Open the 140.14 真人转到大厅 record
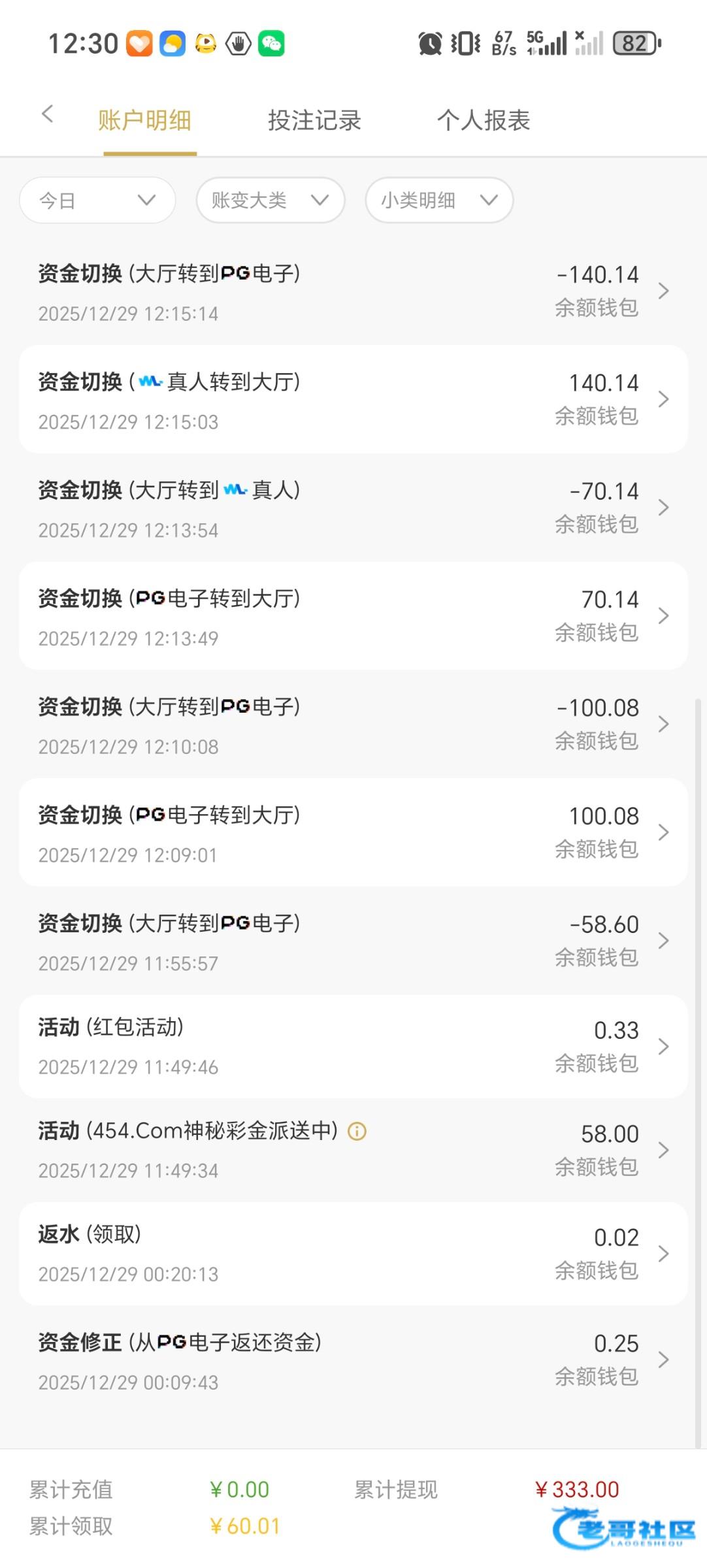Image resolution: width=707 pixels, height=1568 pixels. (353, 399)
